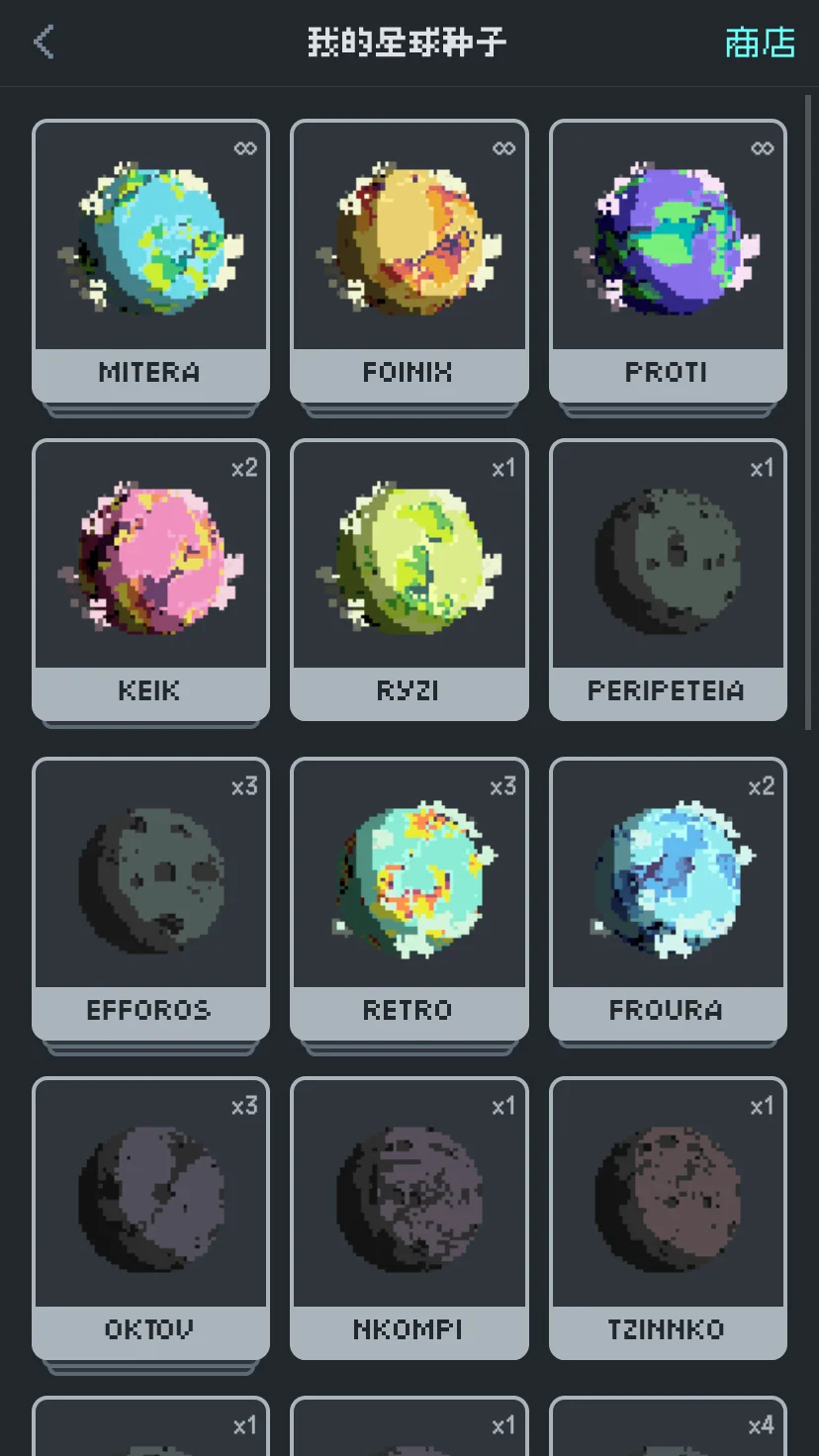Go back using the top-left arrow
This screenshot has height=1456, width=819.
tap(44, 43)
